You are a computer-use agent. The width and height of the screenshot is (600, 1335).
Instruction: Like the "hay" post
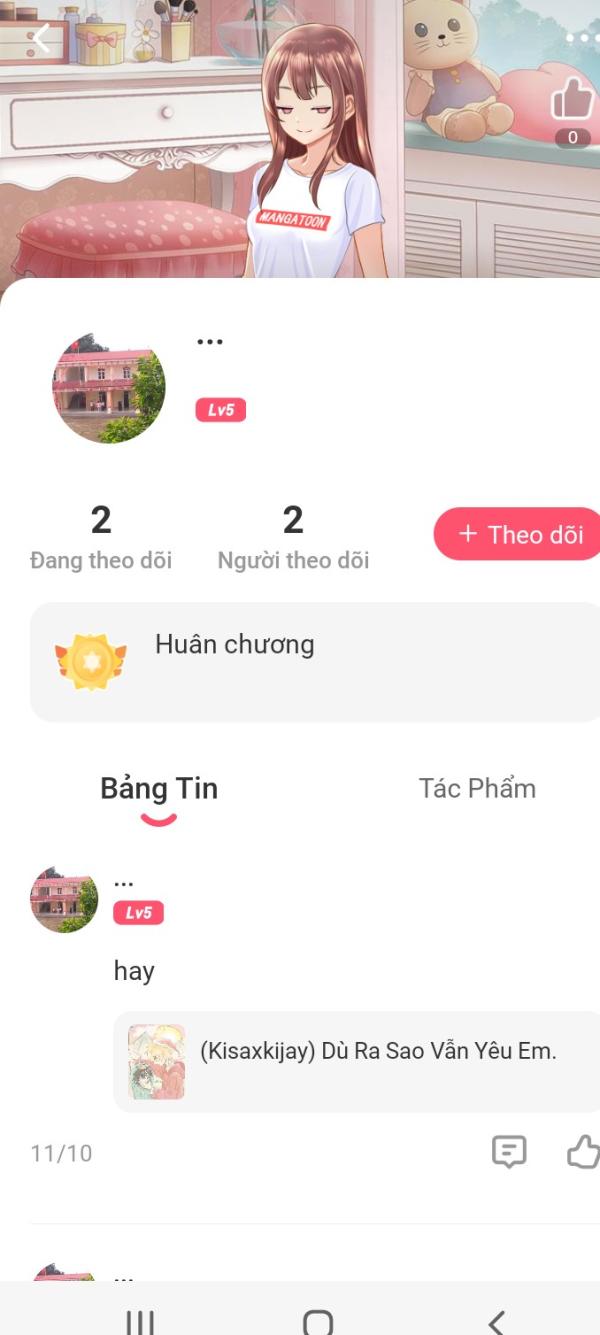(x=583, y=1152)
